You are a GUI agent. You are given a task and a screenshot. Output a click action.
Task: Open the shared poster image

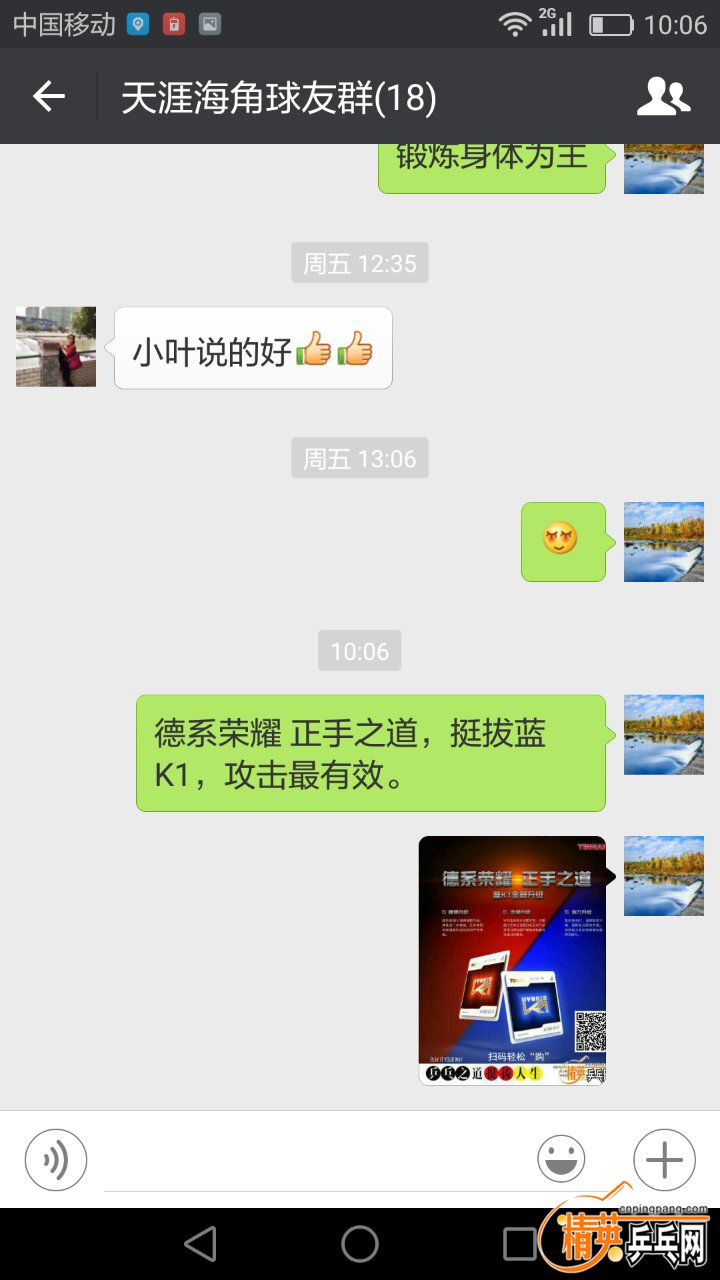coord(512,960)
